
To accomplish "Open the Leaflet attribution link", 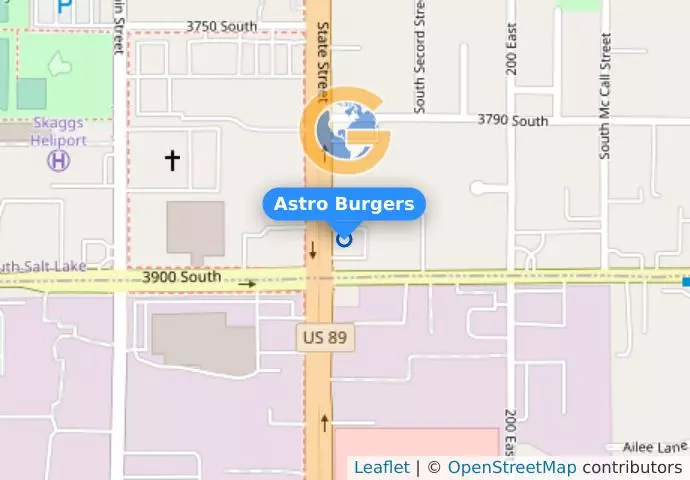I will (381, 467).
